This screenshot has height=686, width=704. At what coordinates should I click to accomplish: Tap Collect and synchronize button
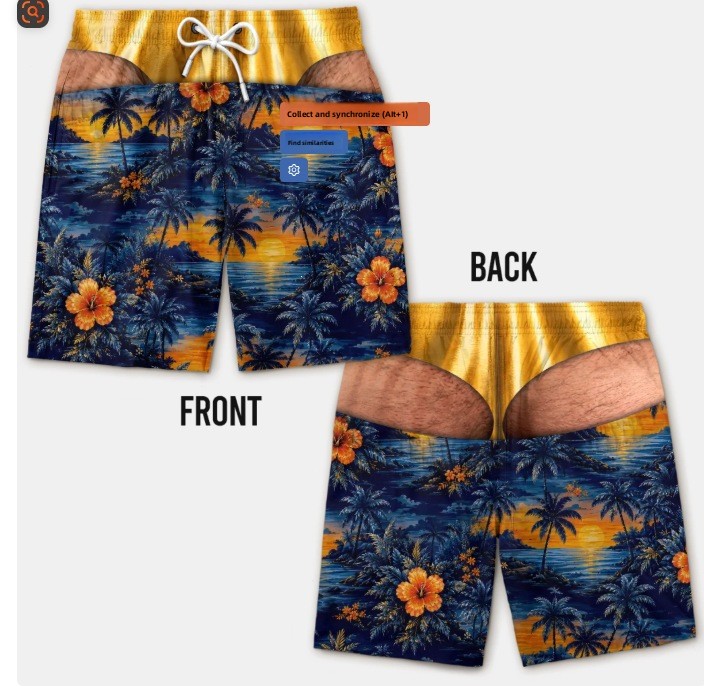[355, 114]
